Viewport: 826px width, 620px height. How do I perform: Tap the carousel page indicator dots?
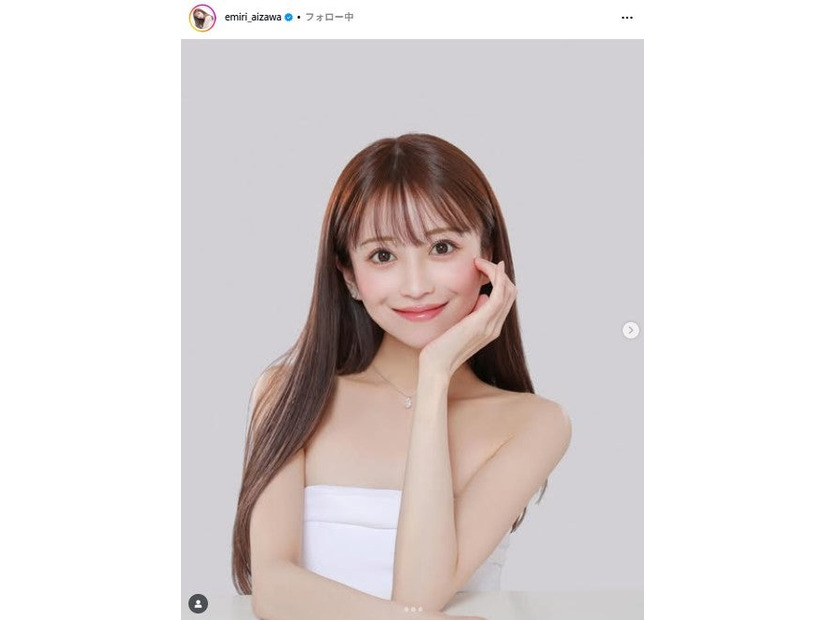[x=413, y=609]
